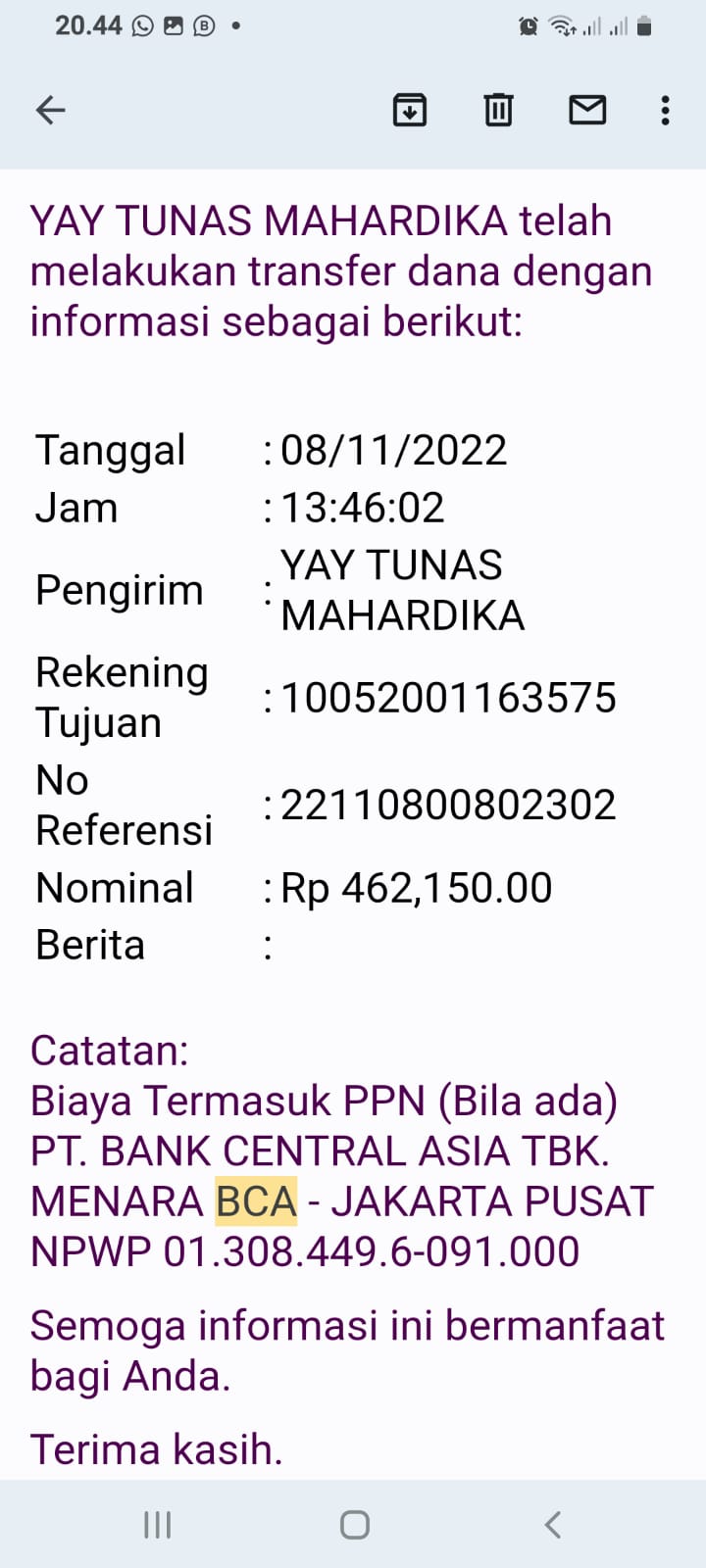Go back to the inbox

[50, 110]
